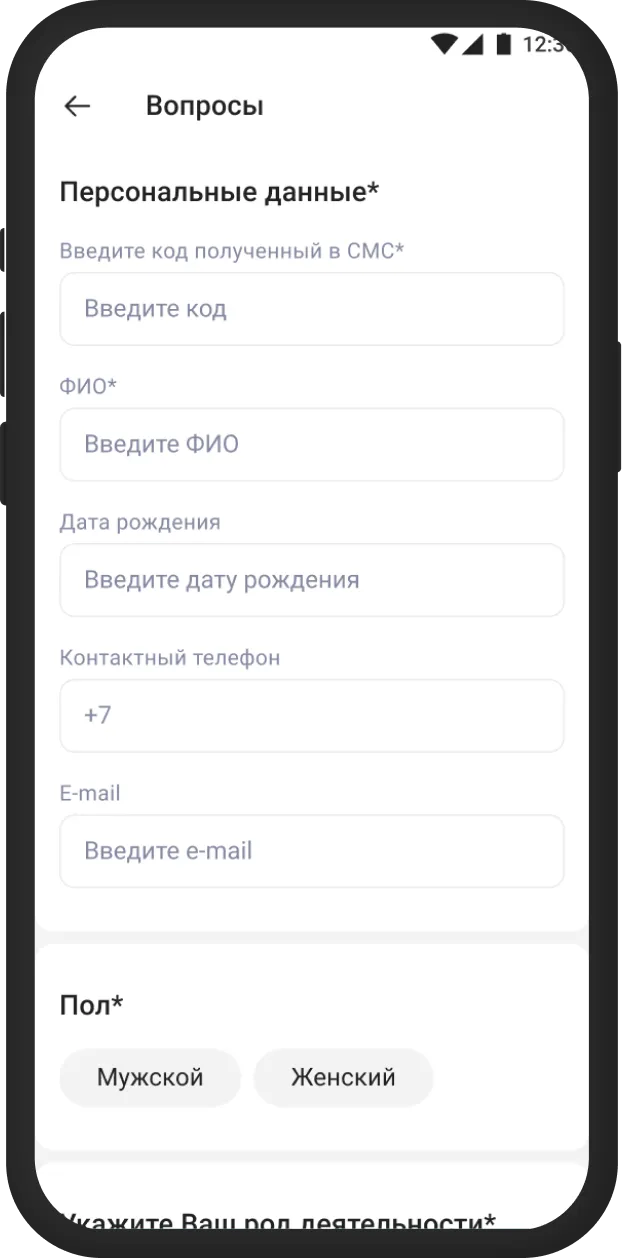The height and width of the screenshot is (1258, 624).
Task: Open the date of birth field
Action: 311,580
